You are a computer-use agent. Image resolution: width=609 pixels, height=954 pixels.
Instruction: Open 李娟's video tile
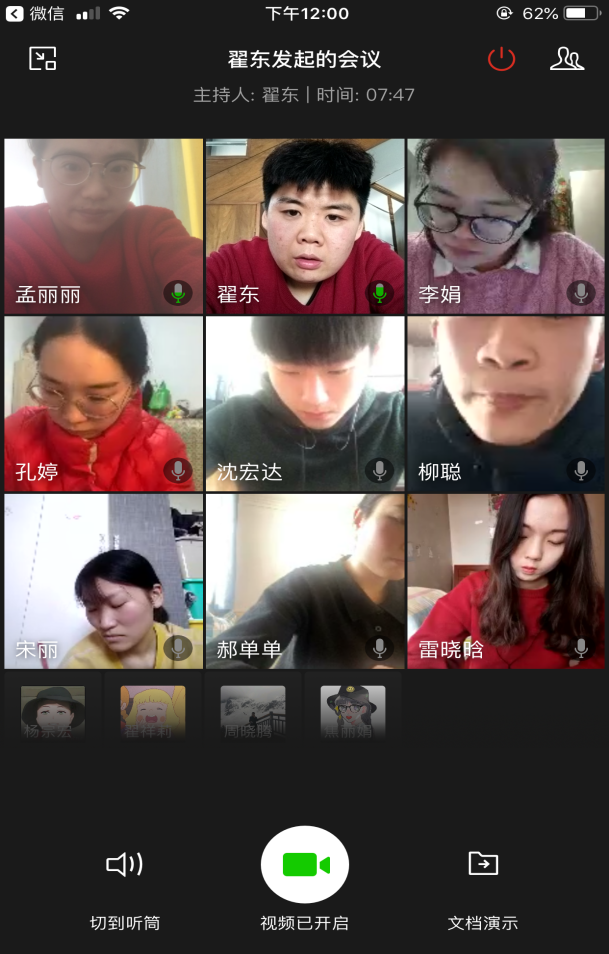pos(506,225)
